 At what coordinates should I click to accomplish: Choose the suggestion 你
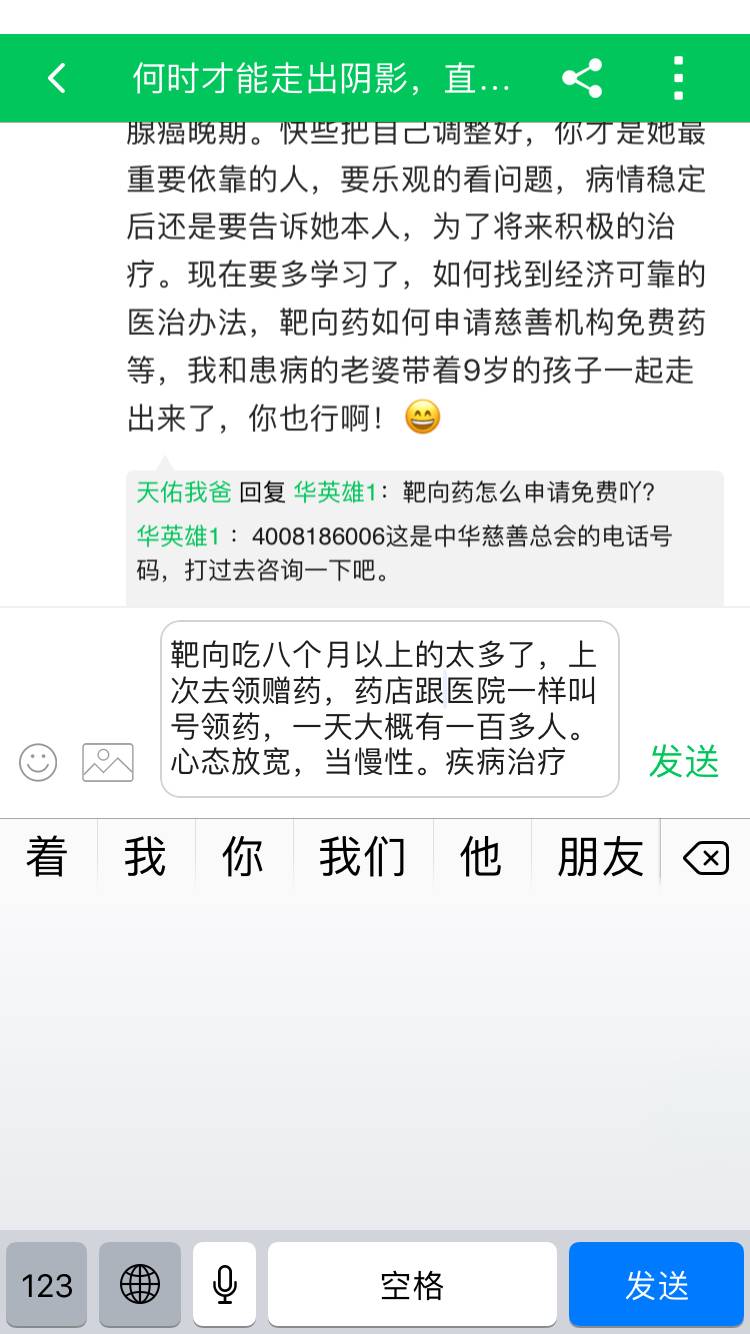243,858
